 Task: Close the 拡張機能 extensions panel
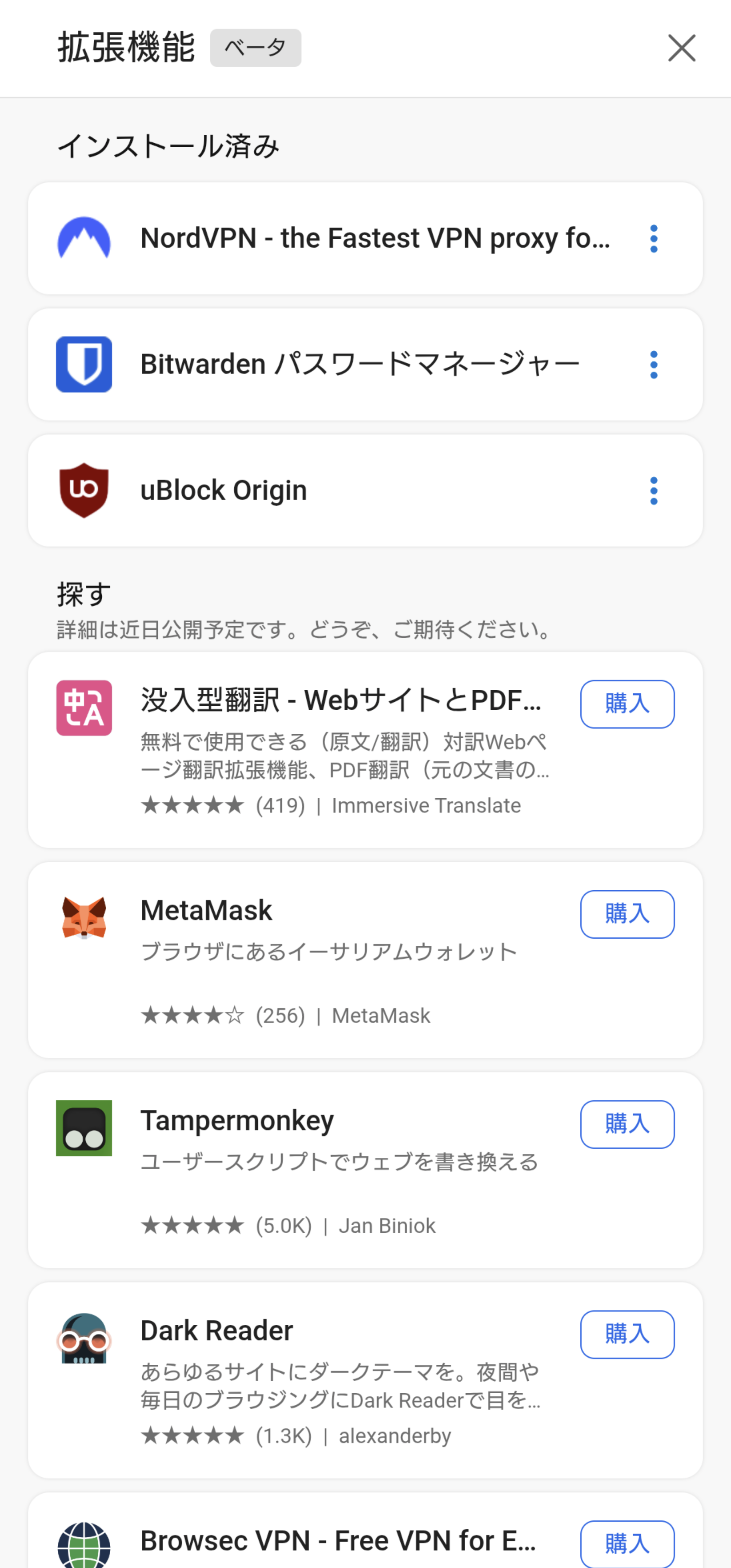[x=681, y=48]
